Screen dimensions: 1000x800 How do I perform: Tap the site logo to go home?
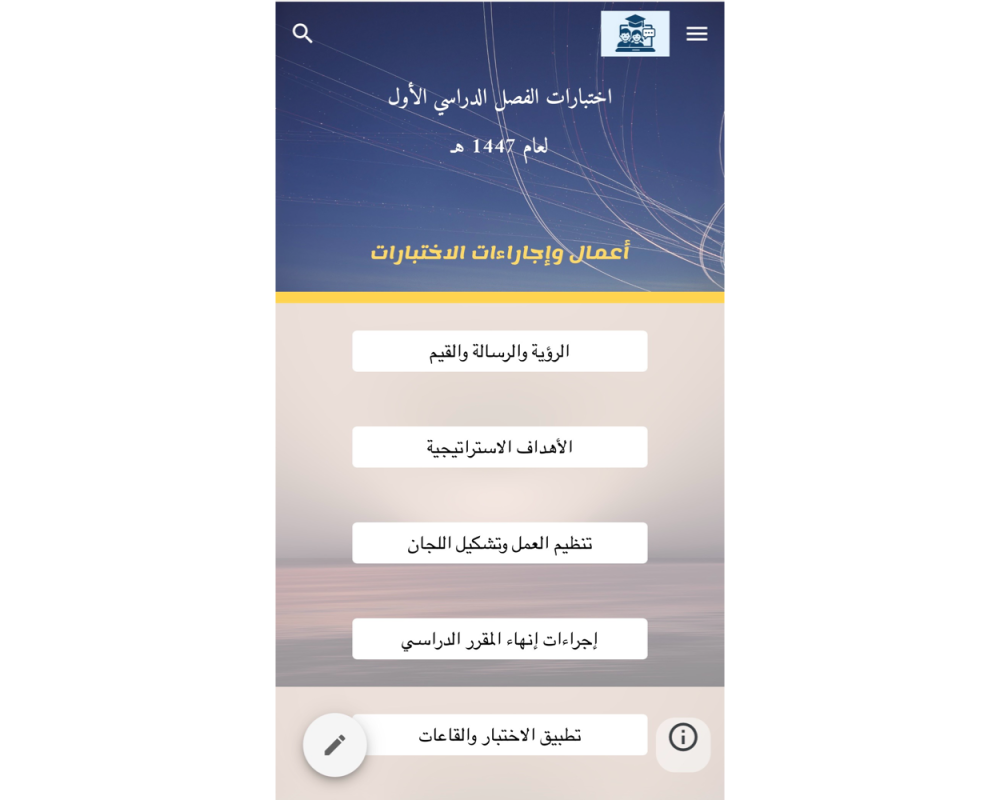pyautogui.click(x=635, y=34)
